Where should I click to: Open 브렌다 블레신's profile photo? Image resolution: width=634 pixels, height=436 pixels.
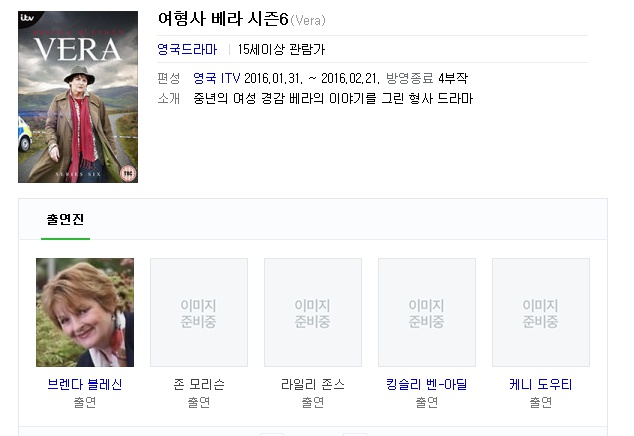click(85, 313)
